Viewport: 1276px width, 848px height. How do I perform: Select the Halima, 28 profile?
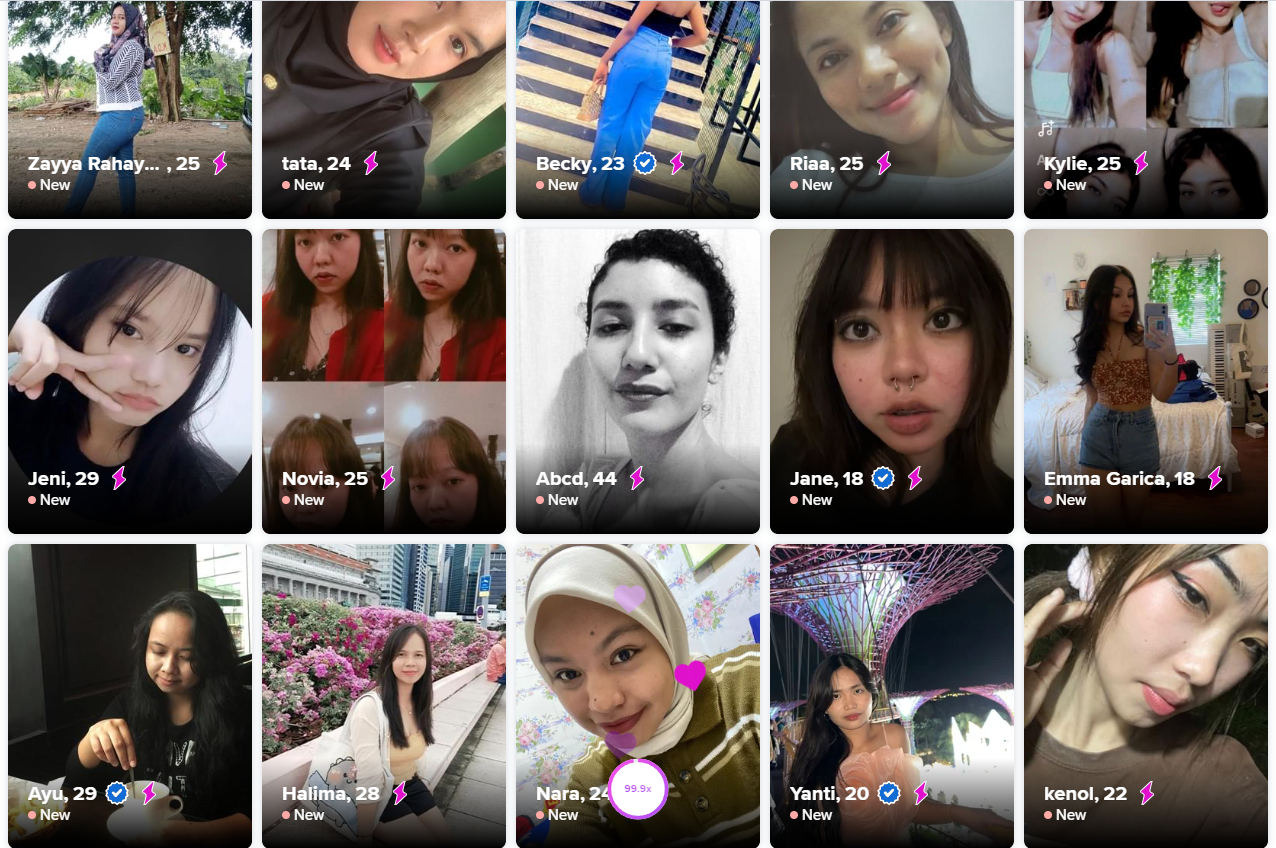[x=384, y=690]
